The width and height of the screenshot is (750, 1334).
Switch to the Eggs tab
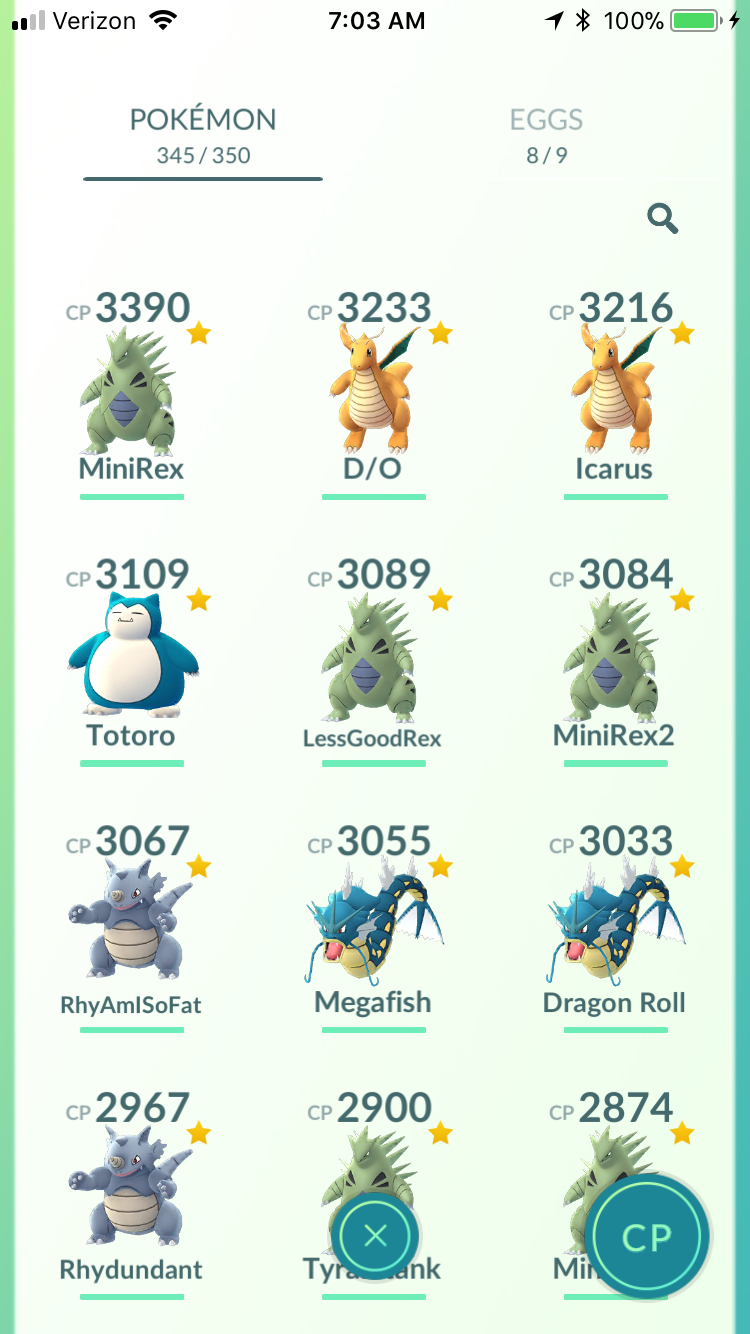coord(546,135)
